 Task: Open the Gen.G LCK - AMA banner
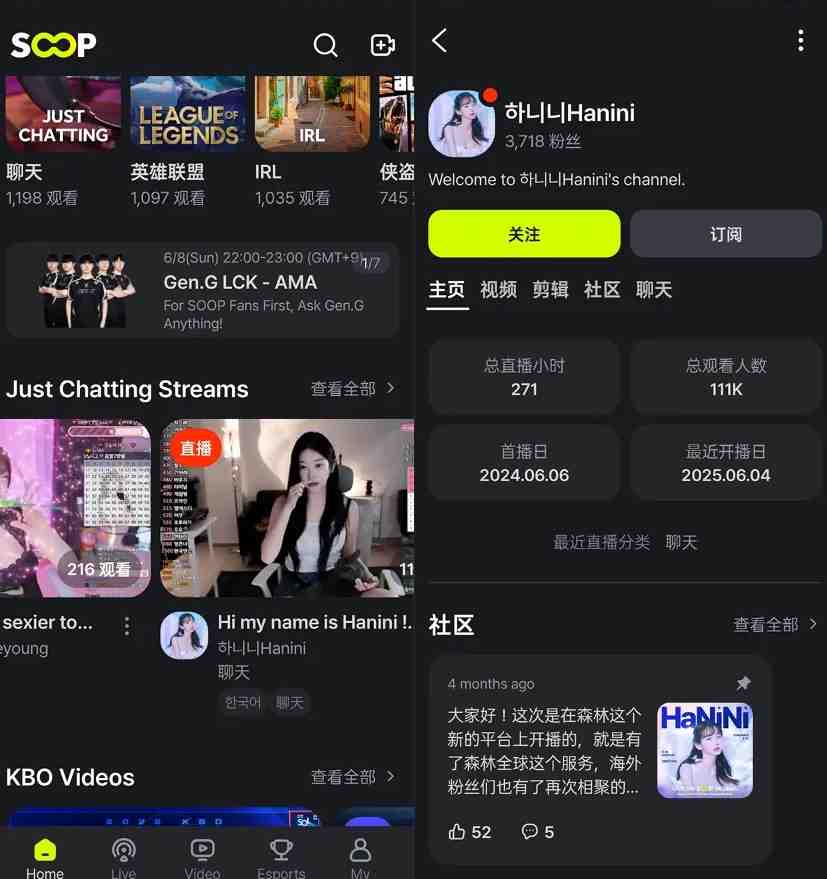click(202, 290)
